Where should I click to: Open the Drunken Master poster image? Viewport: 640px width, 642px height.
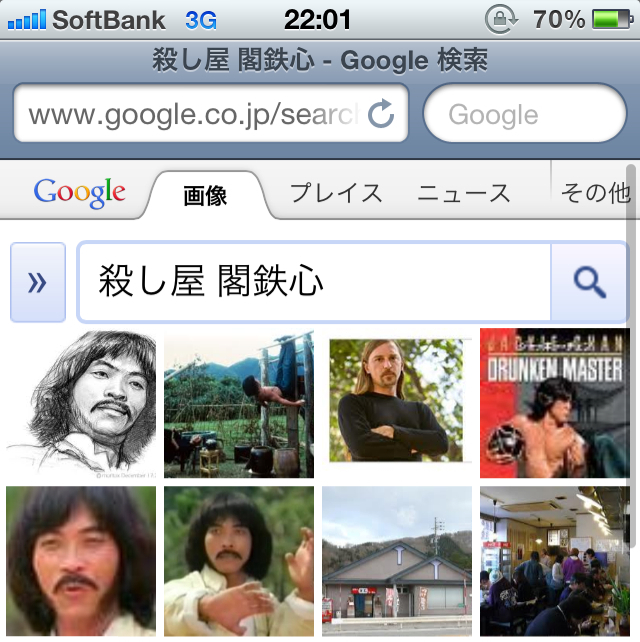pyautogui.click(x=554, y=404)
